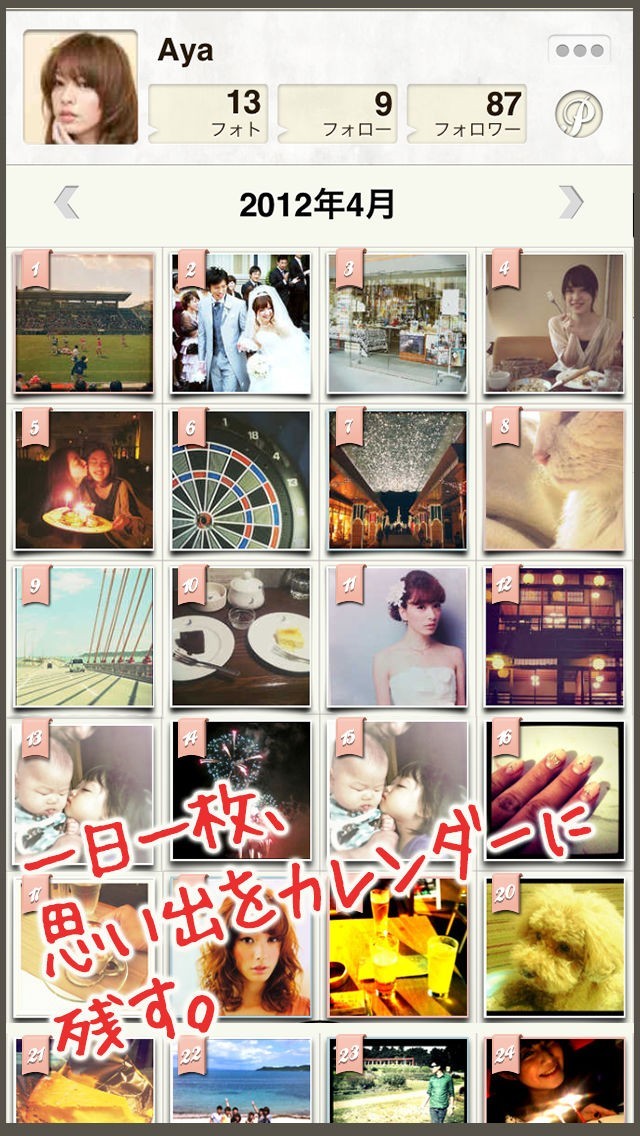The width and height of the screenshot is (640, 1136).
Task: Open day 1 stadium photo
Action: pyautogui.click(x=85, y=322)
